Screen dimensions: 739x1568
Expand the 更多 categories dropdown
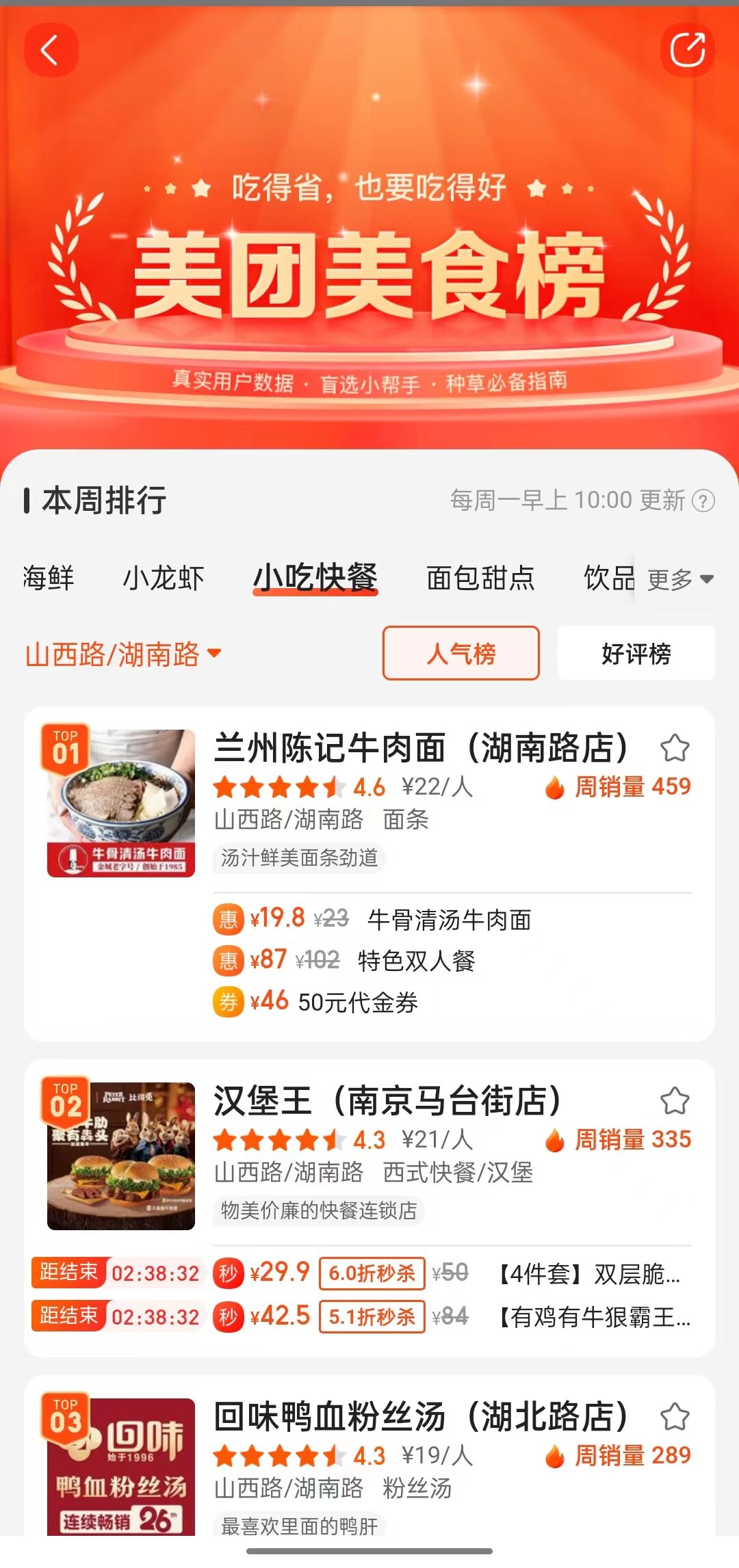[680, 580]
